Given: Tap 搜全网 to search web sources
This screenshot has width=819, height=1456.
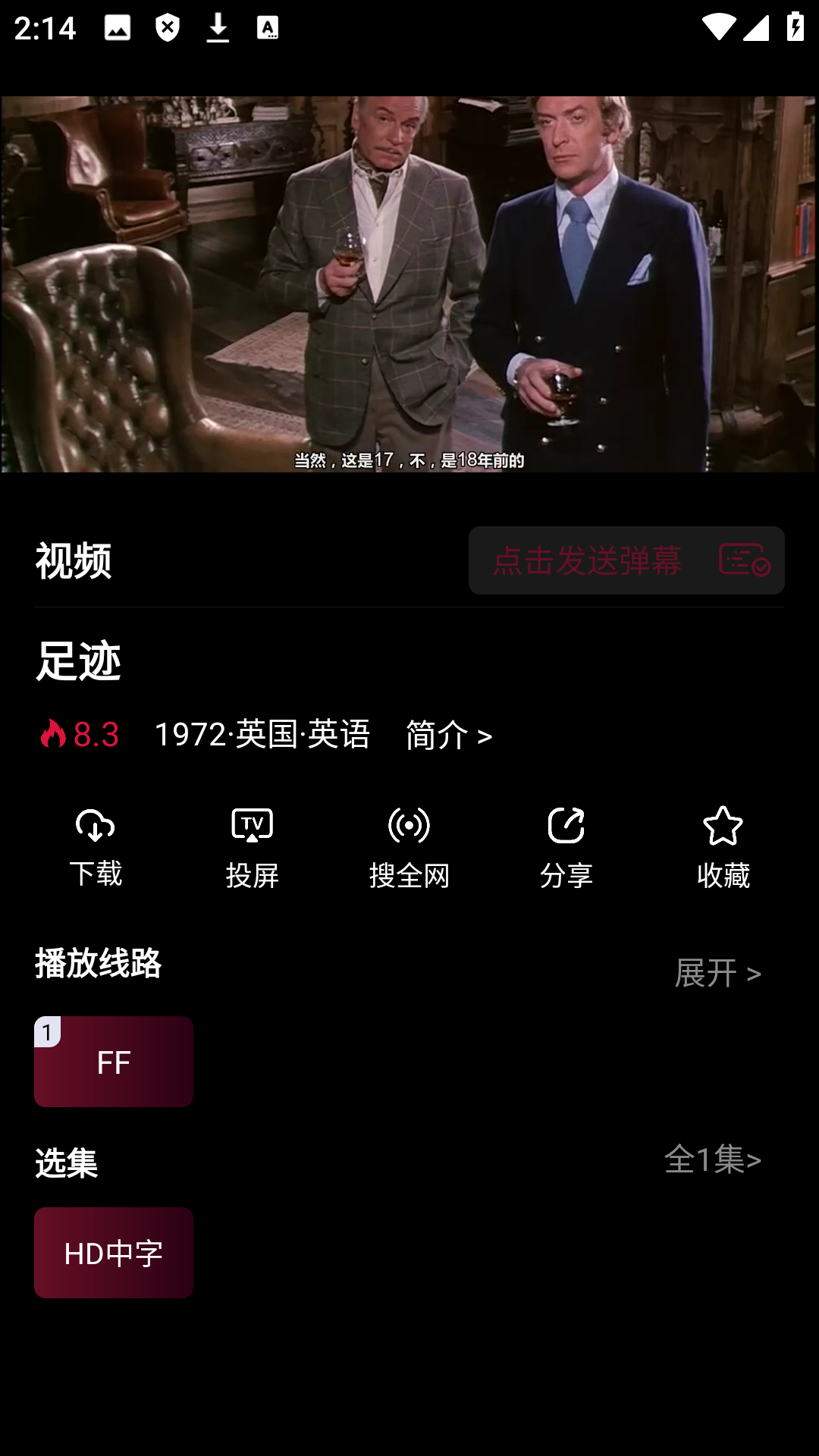Looking at the screenshot, I should pyautogui.click(x=409, y=847).
